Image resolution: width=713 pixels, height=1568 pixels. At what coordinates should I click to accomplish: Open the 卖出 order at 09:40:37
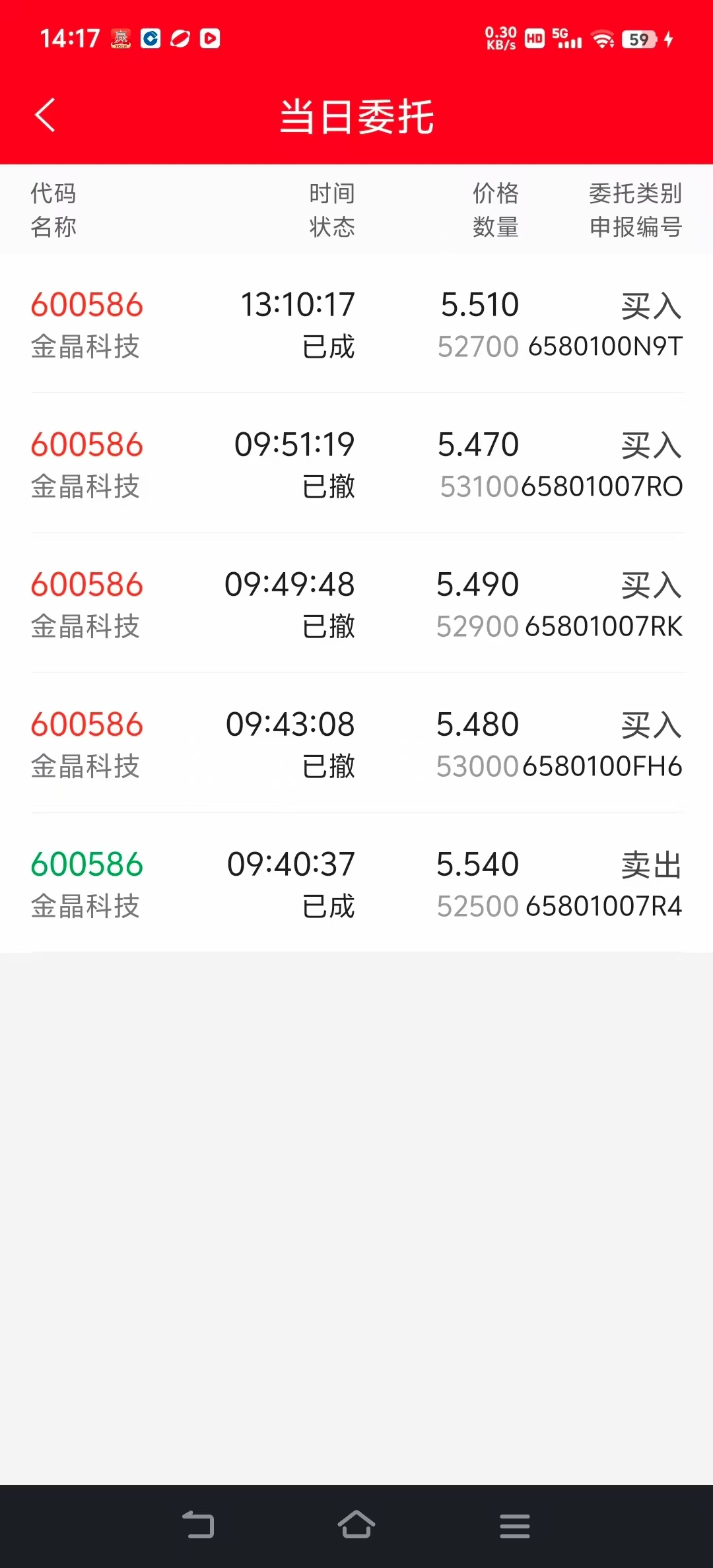[356, 883]
